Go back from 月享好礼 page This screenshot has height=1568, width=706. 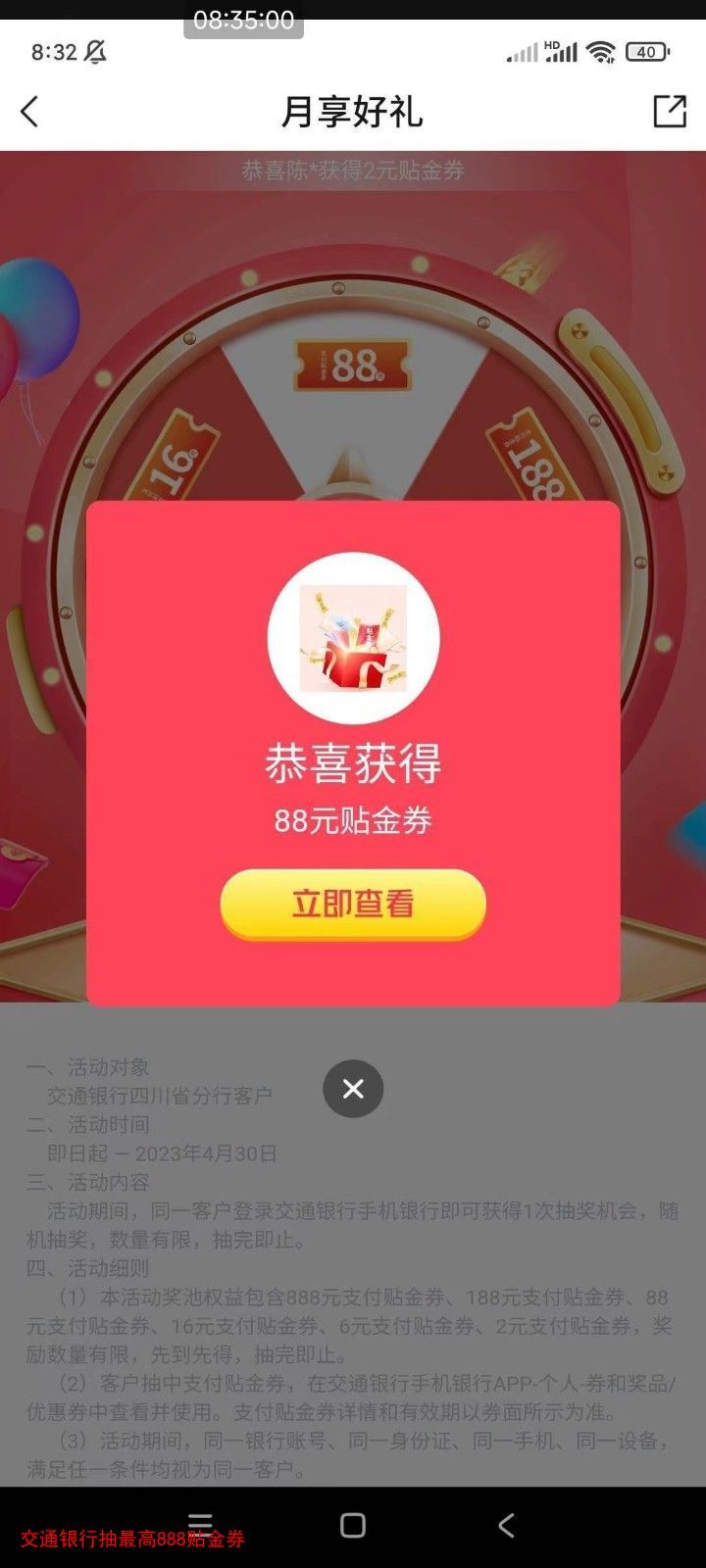(29, 112)
